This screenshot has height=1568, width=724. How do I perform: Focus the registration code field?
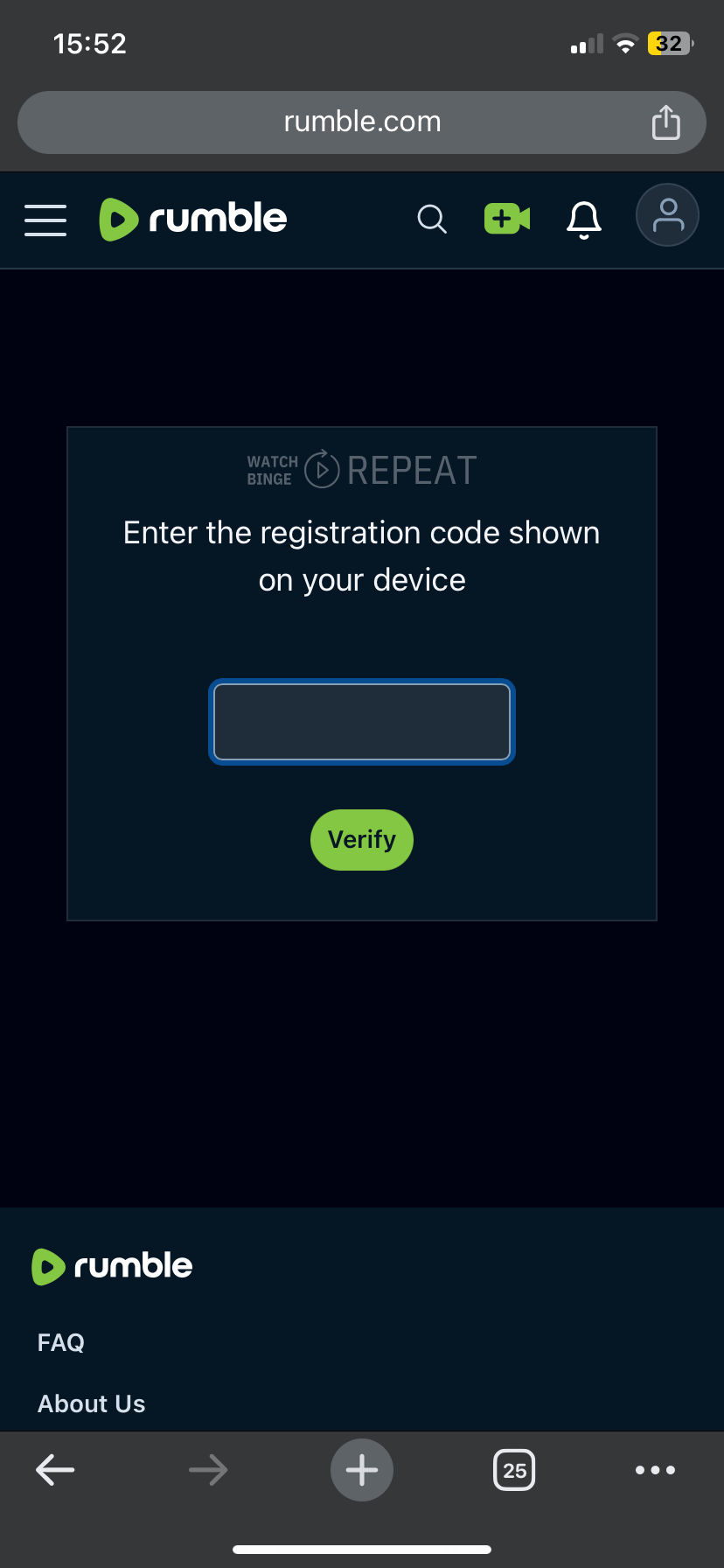362,722
